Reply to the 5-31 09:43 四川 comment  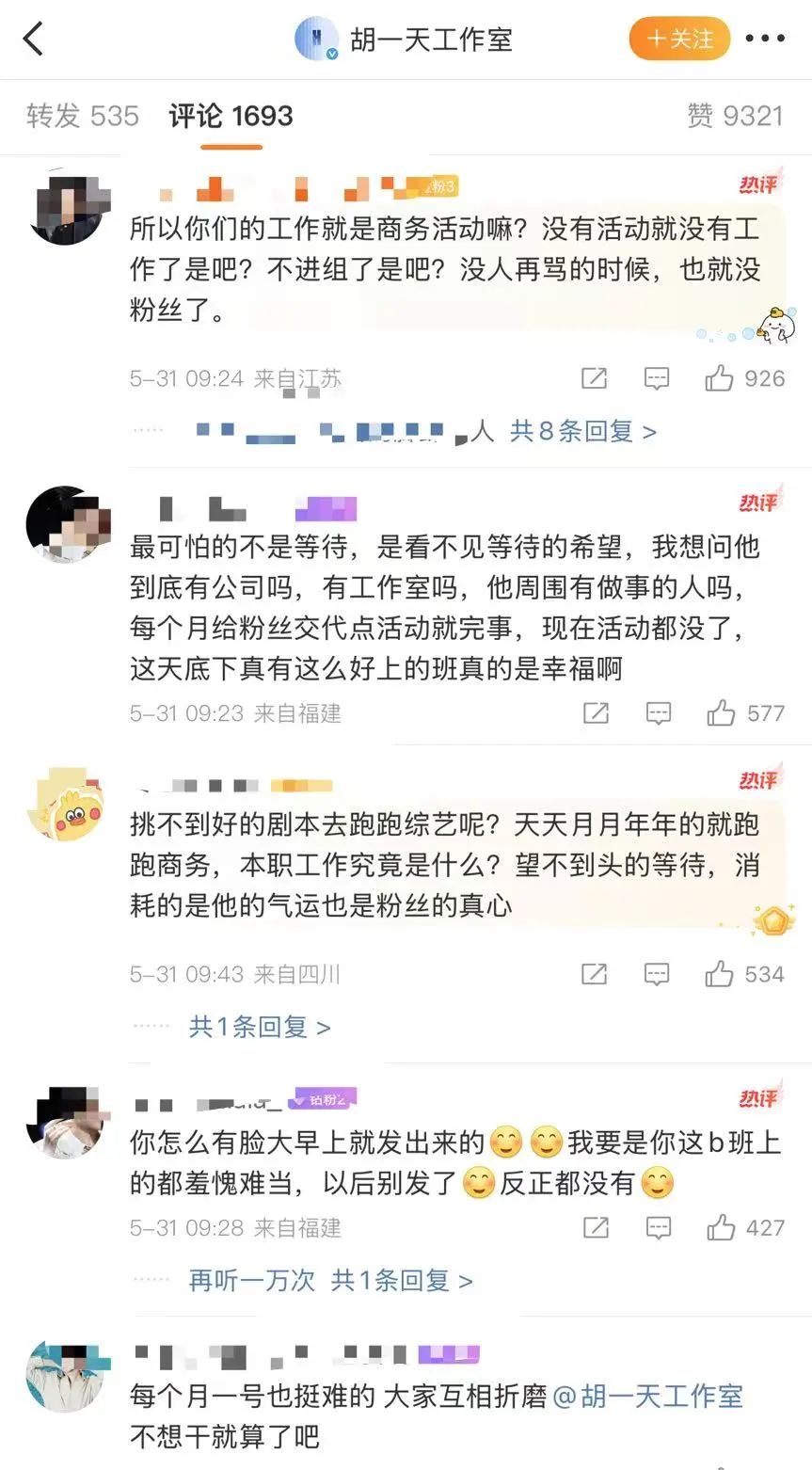click(656, 974)
